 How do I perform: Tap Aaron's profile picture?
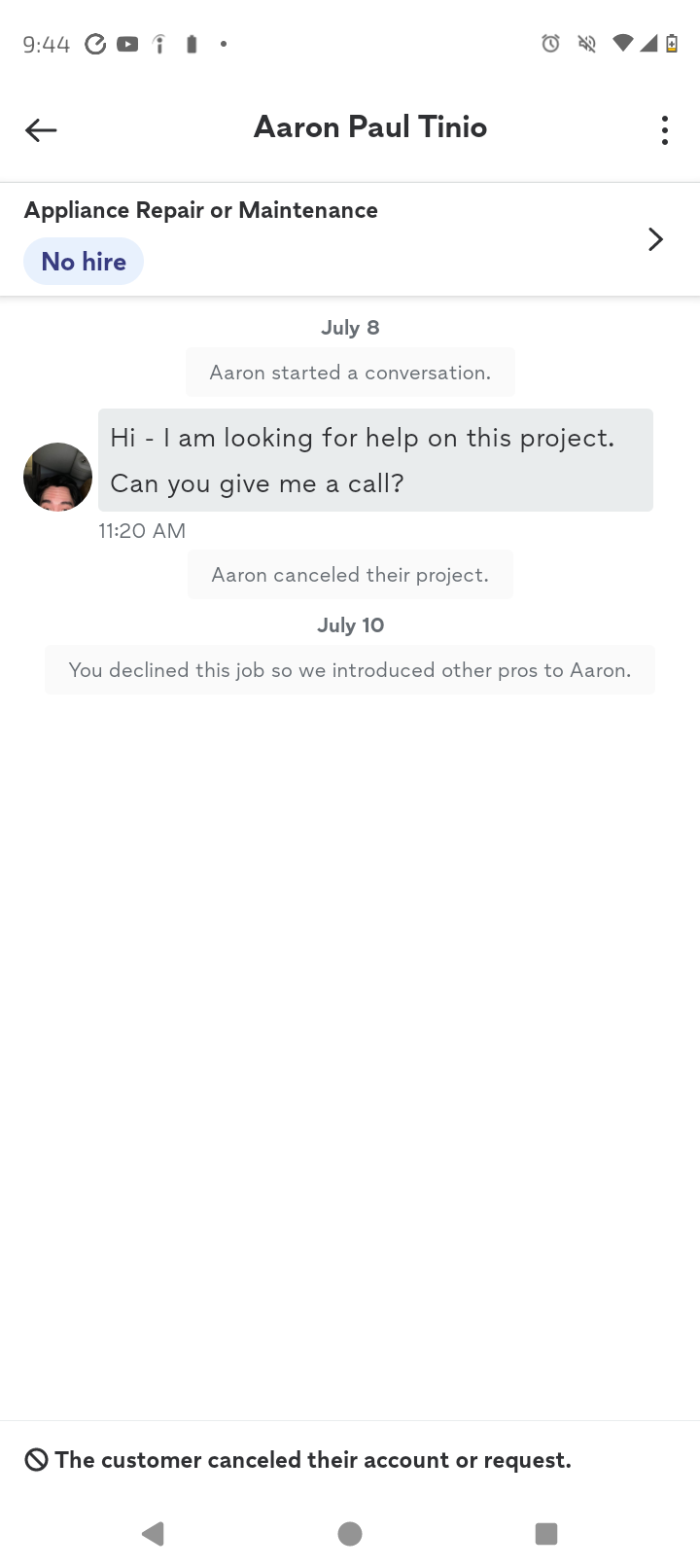pos(57,477)
